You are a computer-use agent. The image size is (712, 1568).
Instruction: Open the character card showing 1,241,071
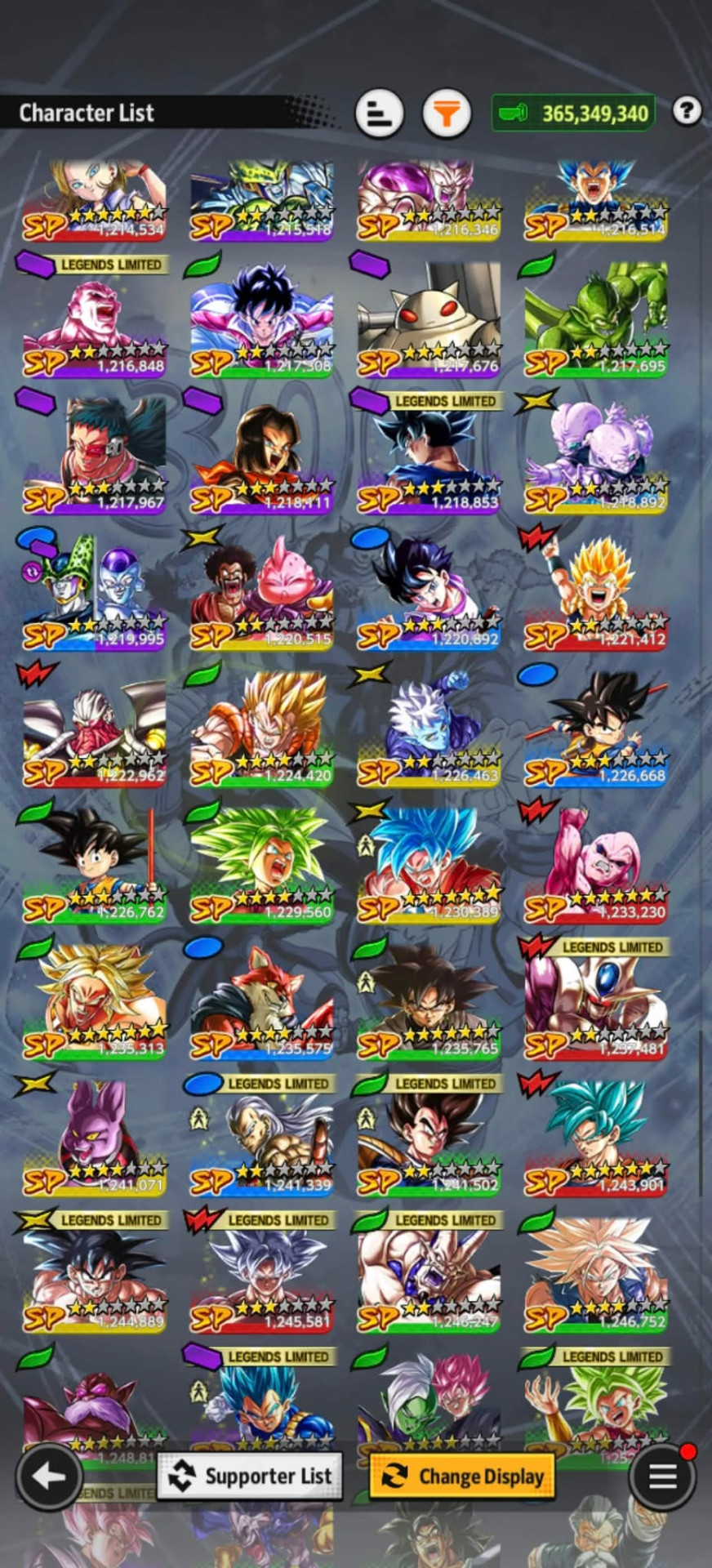tap(94, 1138)
